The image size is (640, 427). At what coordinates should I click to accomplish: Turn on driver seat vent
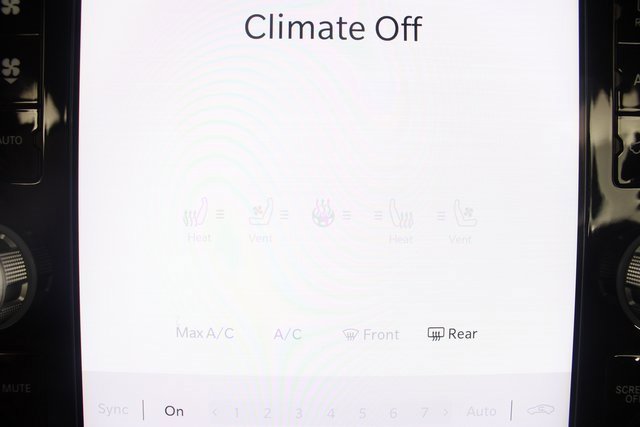(x=261, y=218)
